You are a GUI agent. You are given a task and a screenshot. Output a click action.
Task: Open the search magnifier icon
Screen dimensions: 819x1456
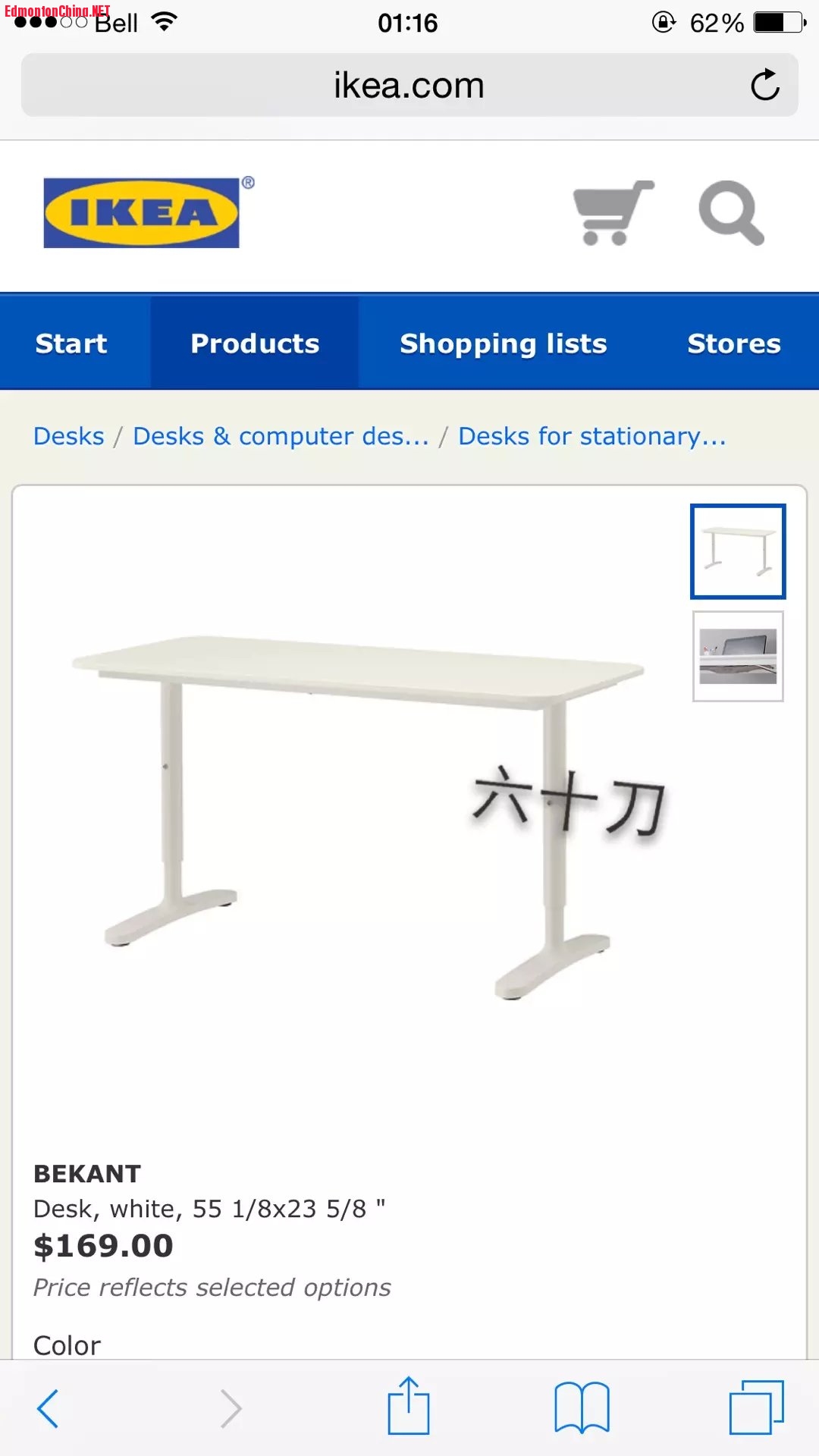tap(731, 213)
